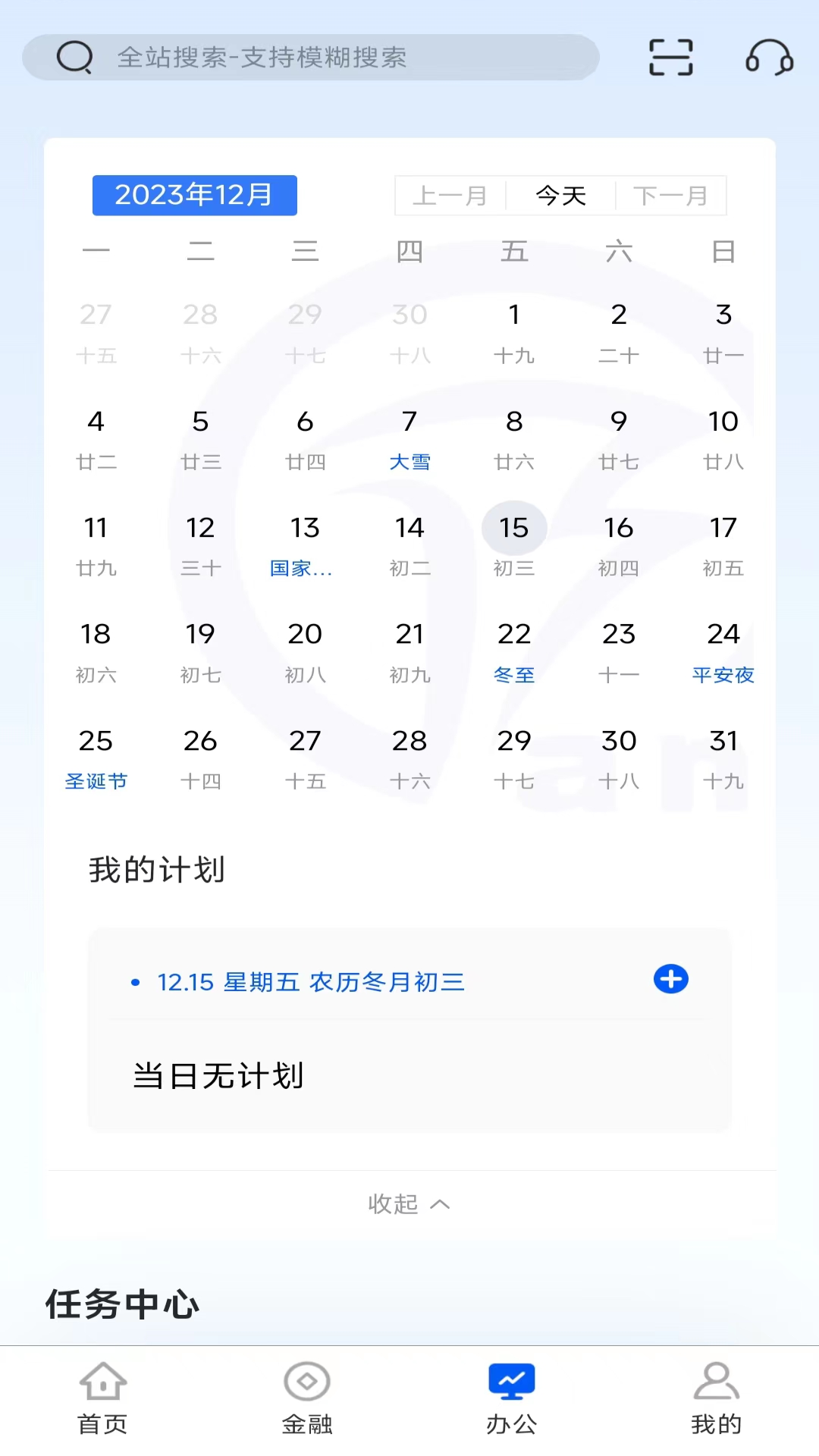The width and height of the screenshot is (819, 1456).
Task: Pick December 31 on the calendar
Action: coord(723,759)
